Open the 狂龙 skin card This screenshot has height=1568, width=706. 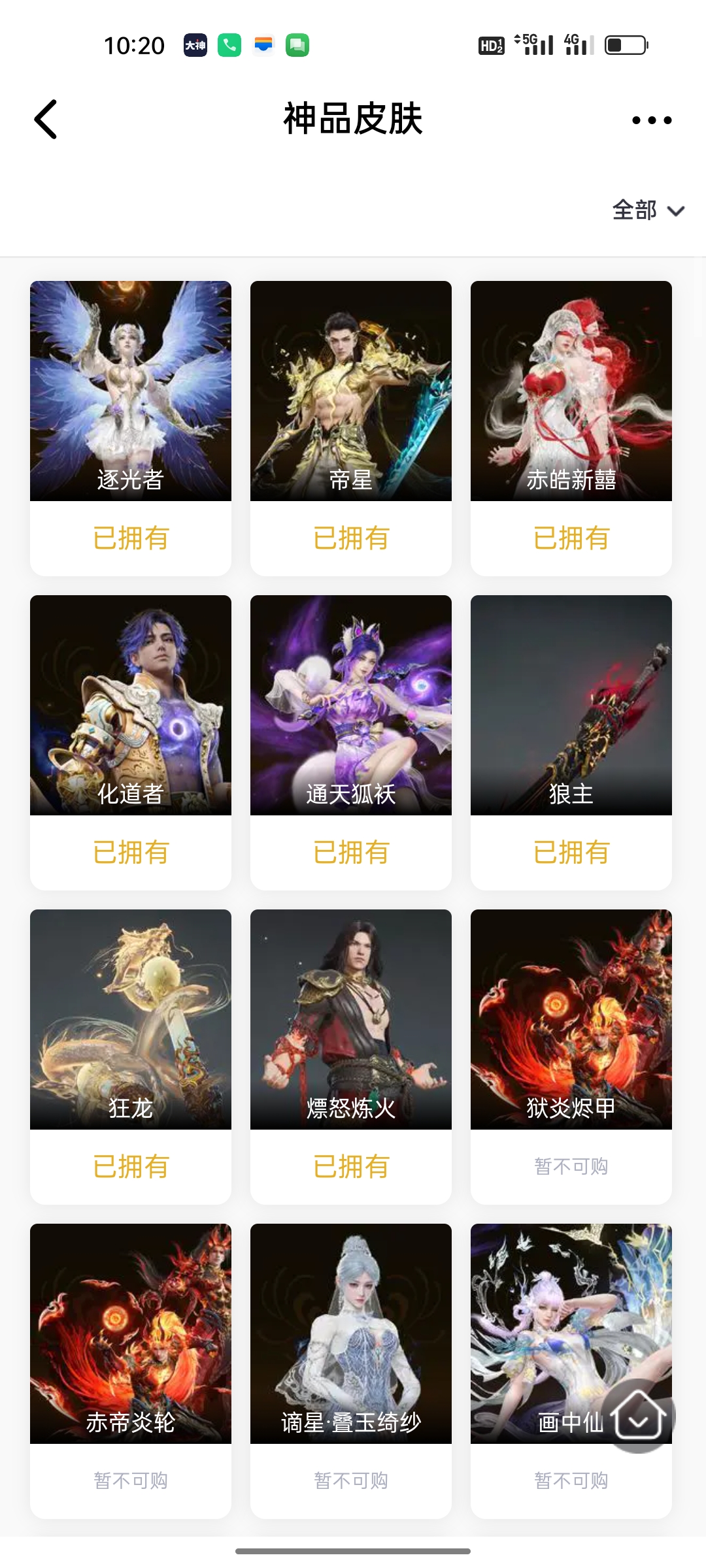coord(131,1056)
